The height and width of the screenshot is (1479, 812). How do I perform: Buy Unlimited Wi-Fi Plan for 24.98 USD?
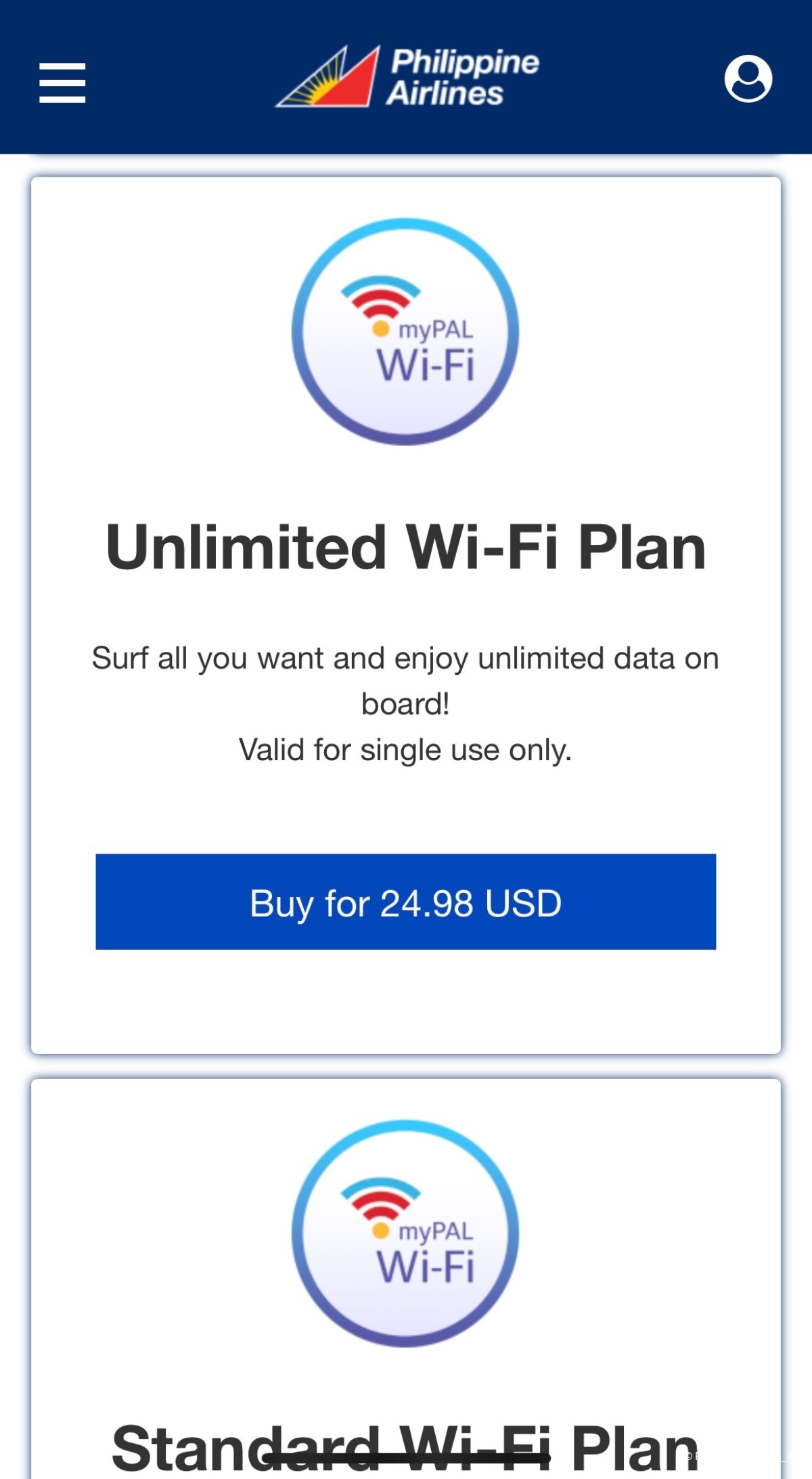405,902
